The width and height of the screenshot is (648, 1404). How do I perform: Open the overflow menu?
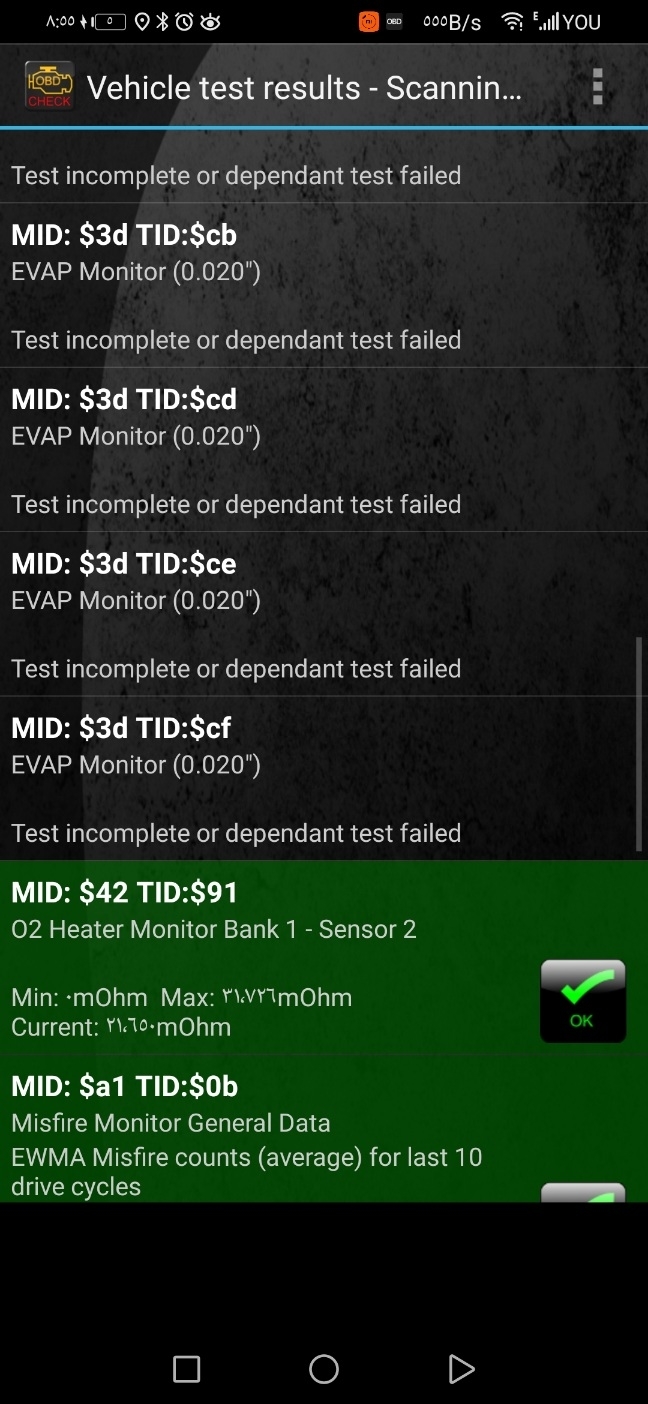[x=597, y=87]
